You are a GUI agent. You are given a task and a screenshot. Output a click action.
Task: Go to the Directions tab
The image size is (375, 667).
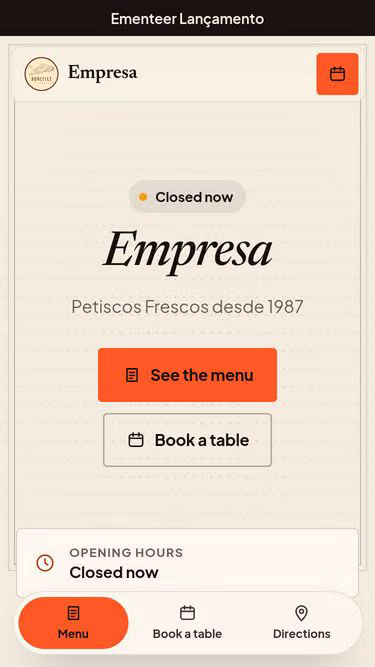coord(301,623)
